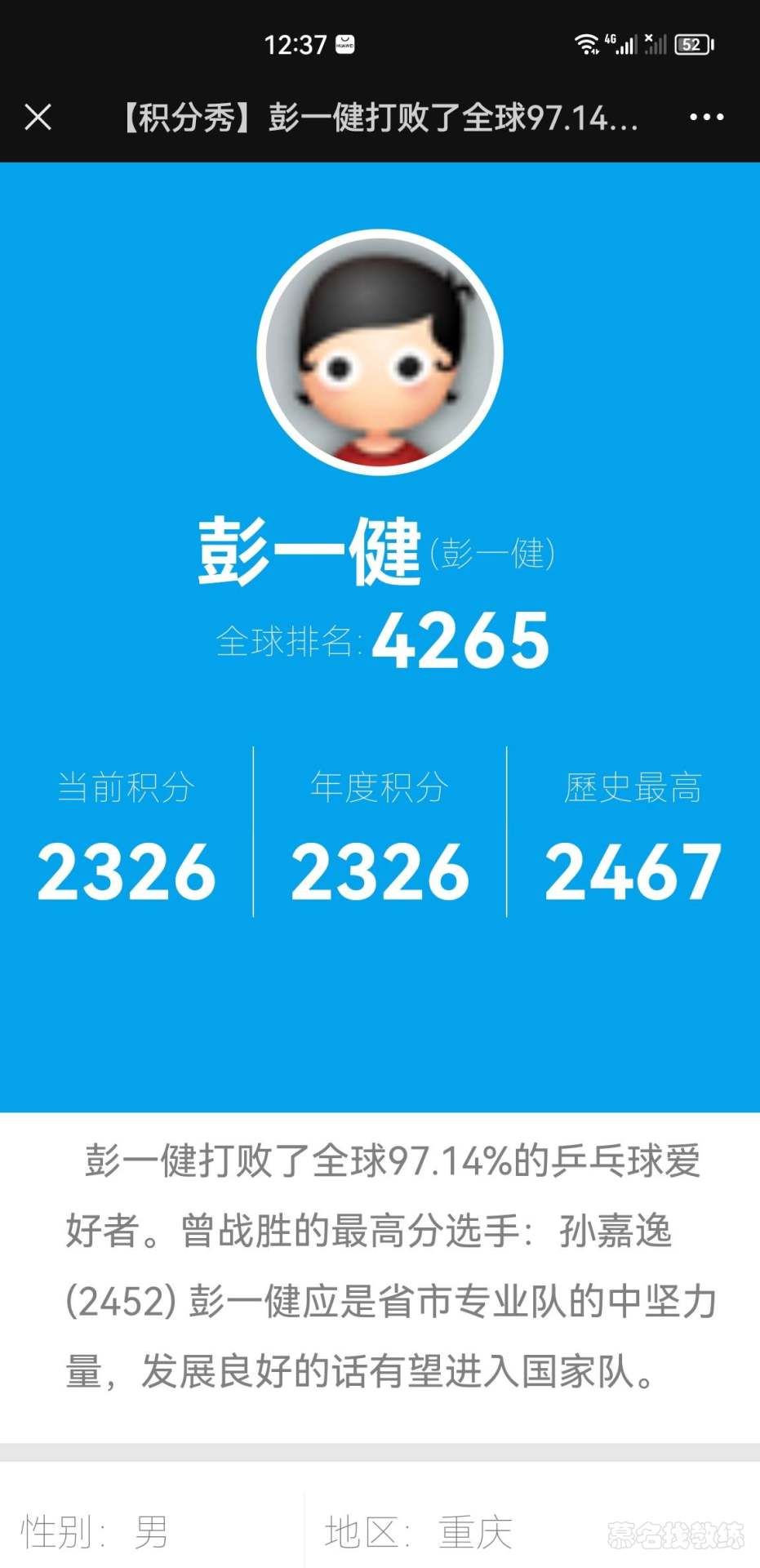Close the 积分秀 web page

click(38, 117)
